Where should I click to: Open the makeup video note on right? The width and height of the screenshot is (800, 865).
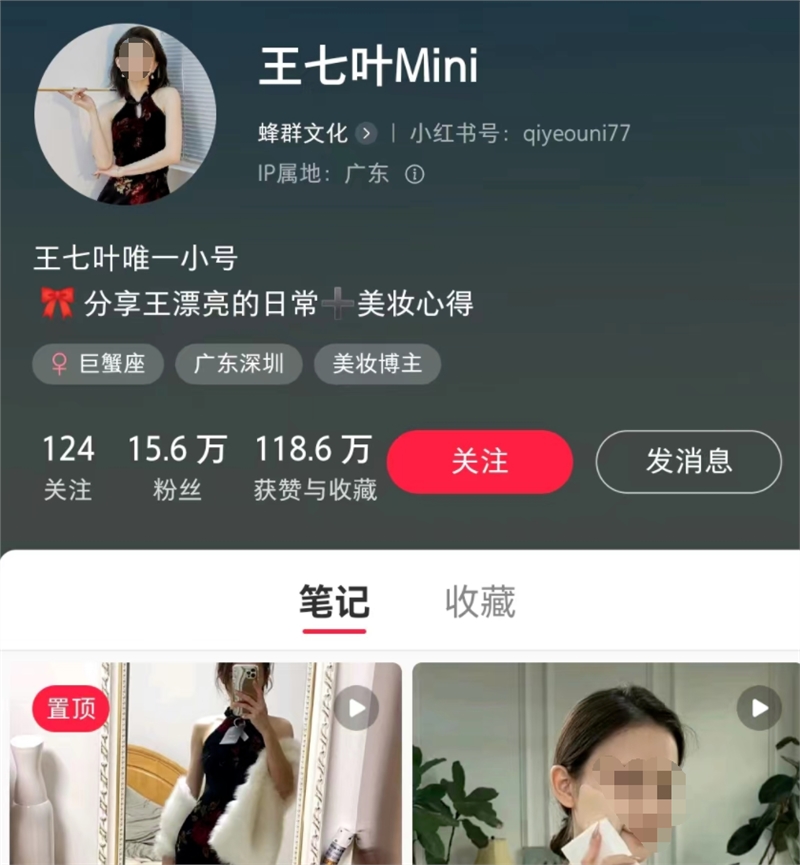coord(605,765)
